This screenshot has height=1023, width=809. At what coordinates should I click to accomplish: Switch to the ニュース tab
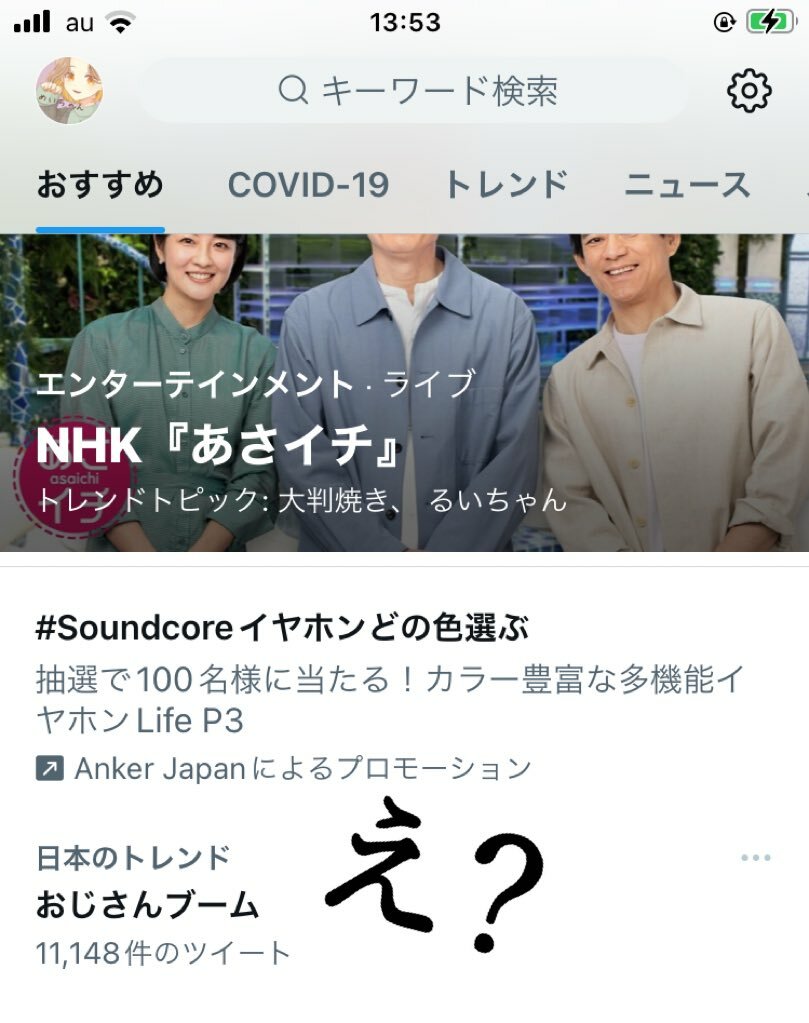687,185
